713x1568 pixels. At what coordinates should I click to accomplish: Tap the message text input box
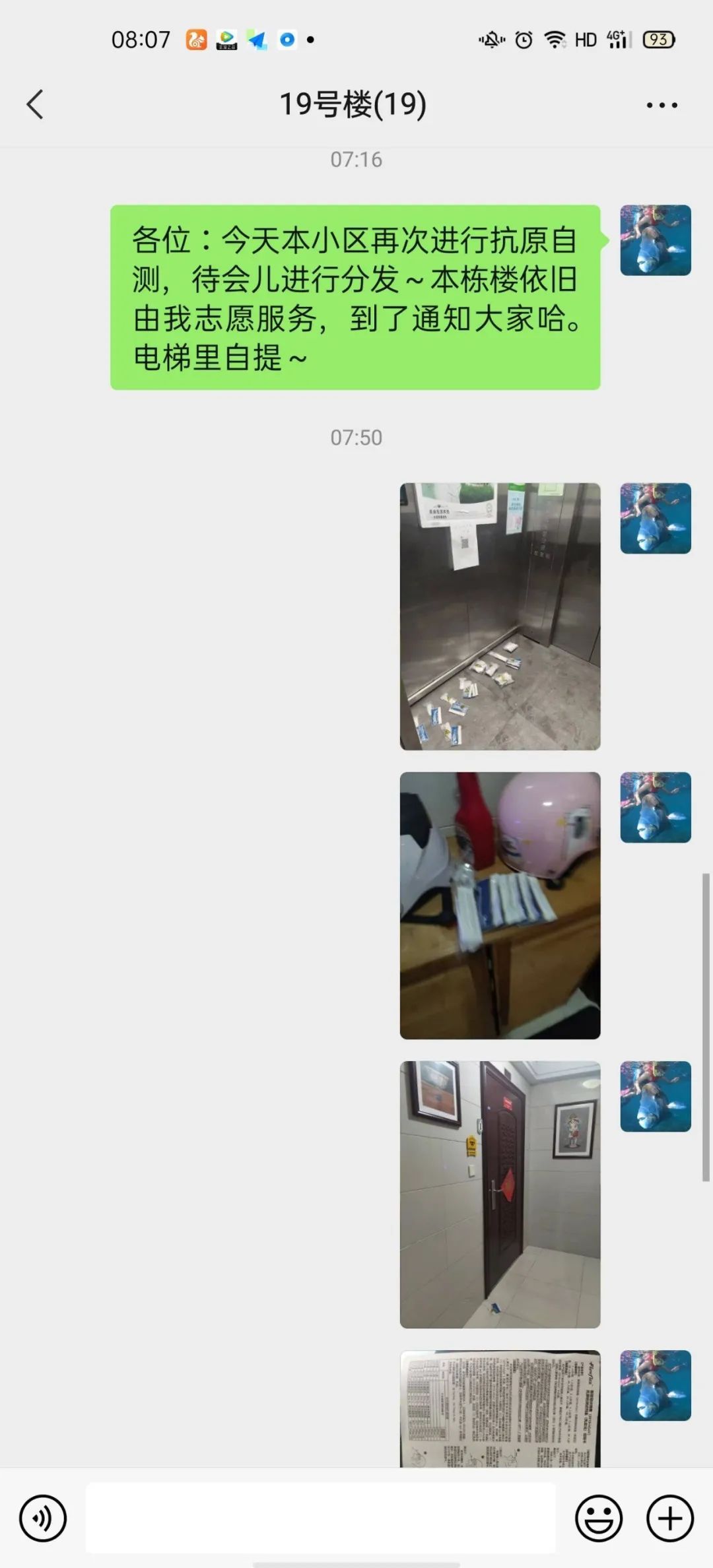321,1518
